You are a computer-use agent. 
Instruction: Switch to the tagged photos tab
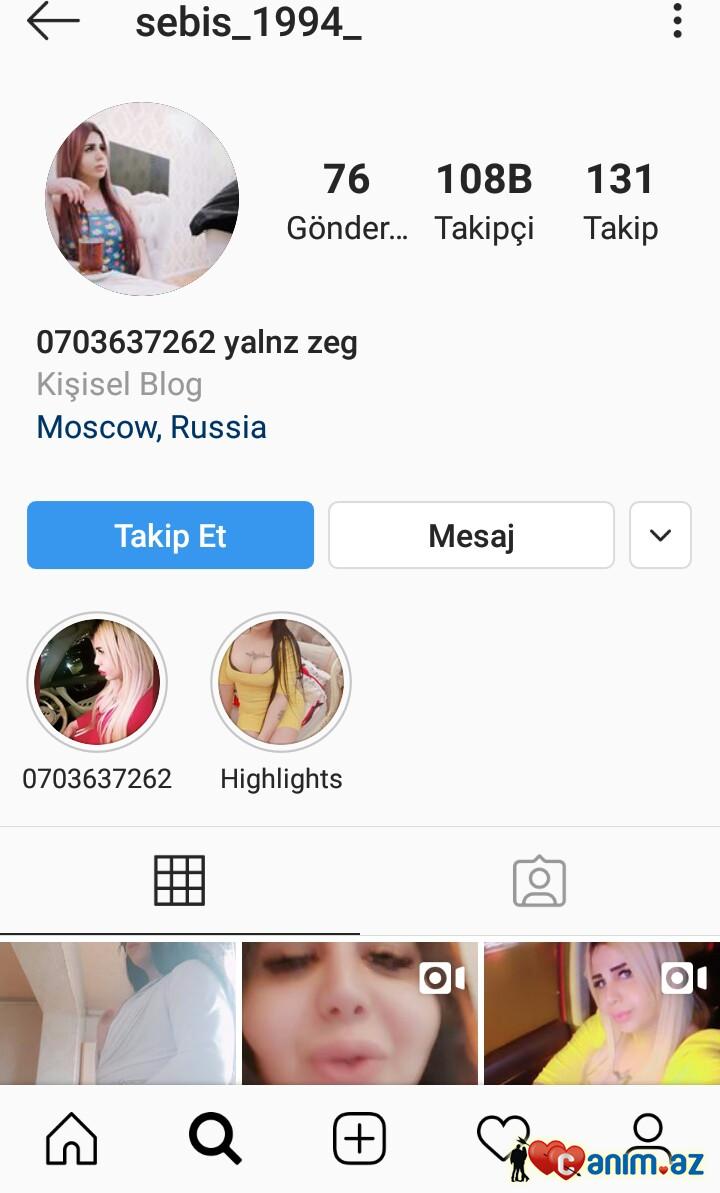(539, 881)
